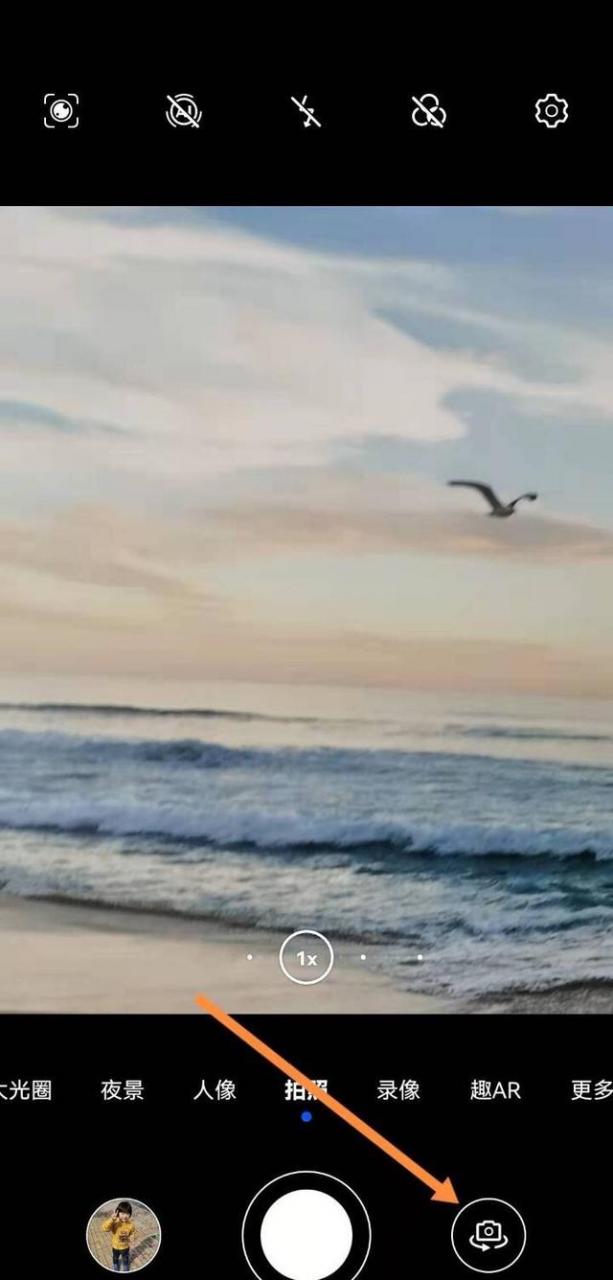Tap the 1x zoom indicator
The width and height of the screenshot is (613, 1280).
306,958
